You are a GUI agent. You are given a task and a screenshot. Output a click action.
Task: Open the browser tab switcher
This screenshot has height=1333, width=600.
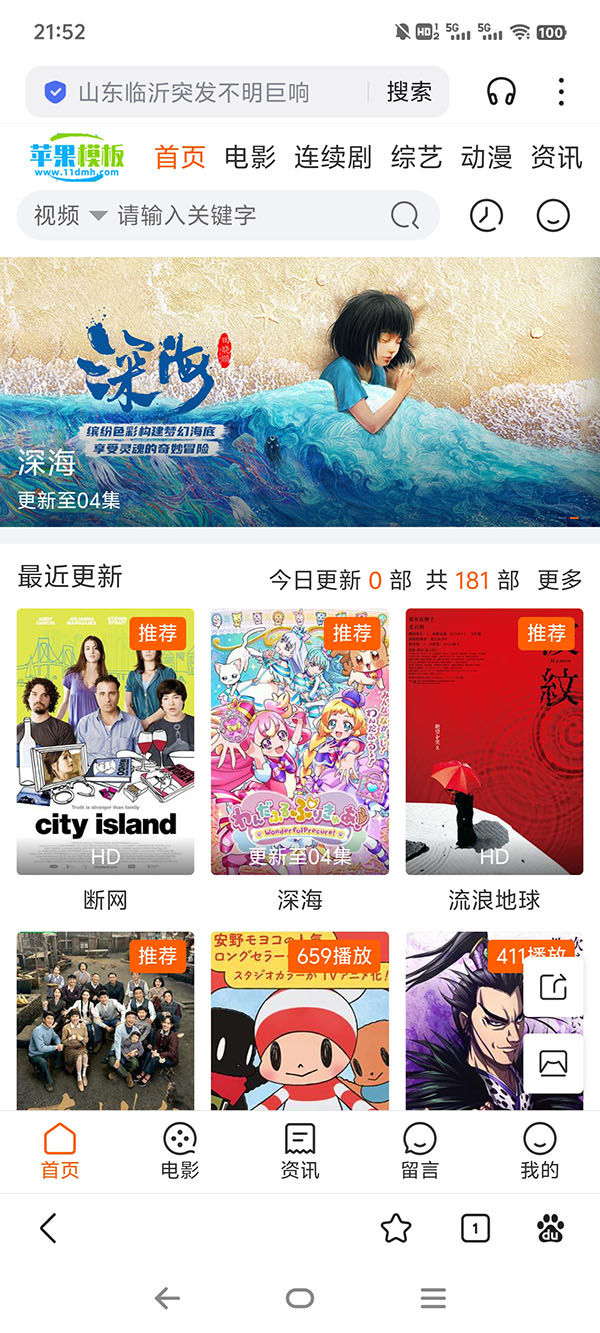[x=475, y=1228]
